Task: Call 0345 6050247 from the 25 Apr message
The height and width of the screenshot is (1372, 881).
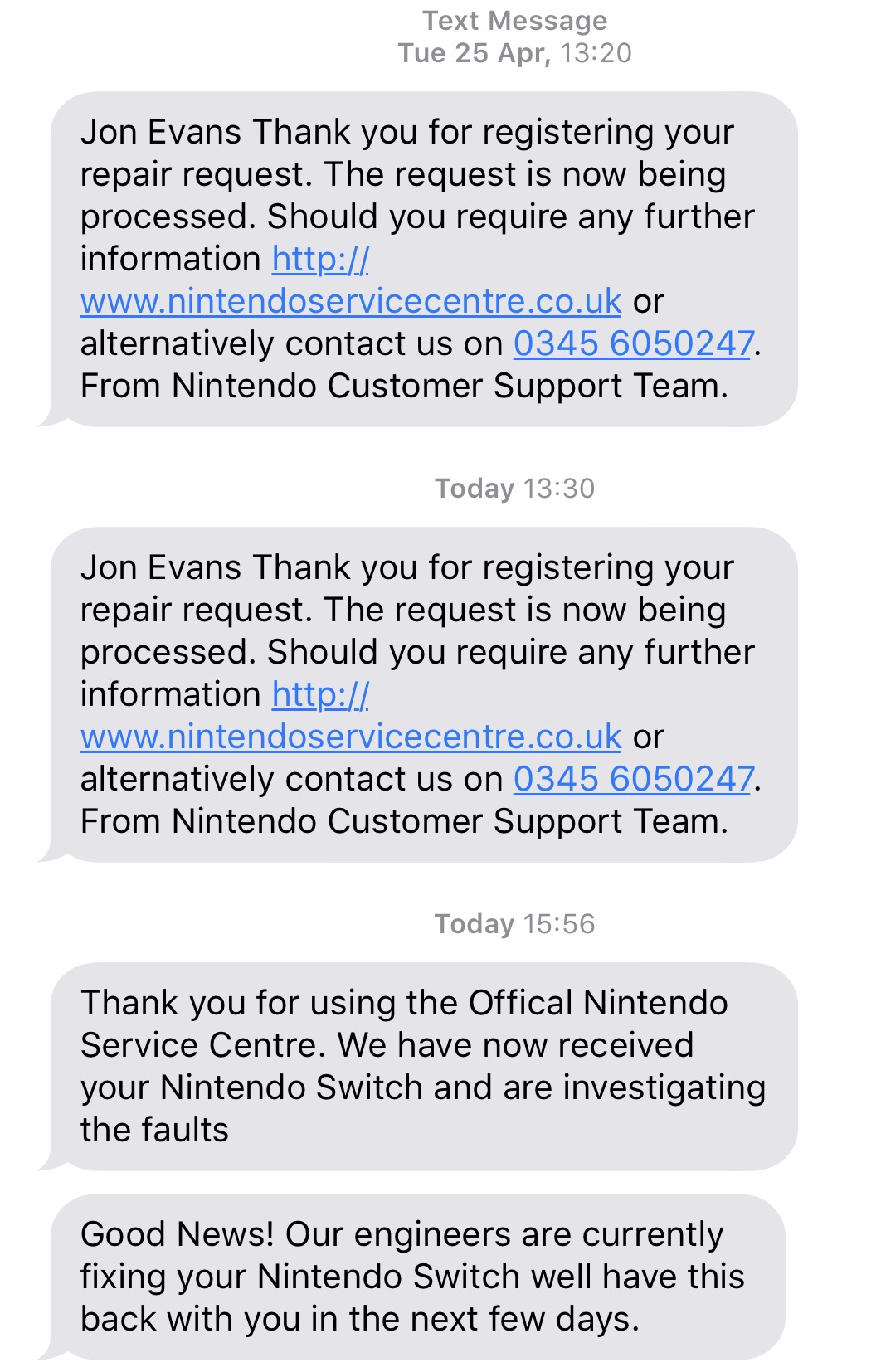Action: [634, 343]
